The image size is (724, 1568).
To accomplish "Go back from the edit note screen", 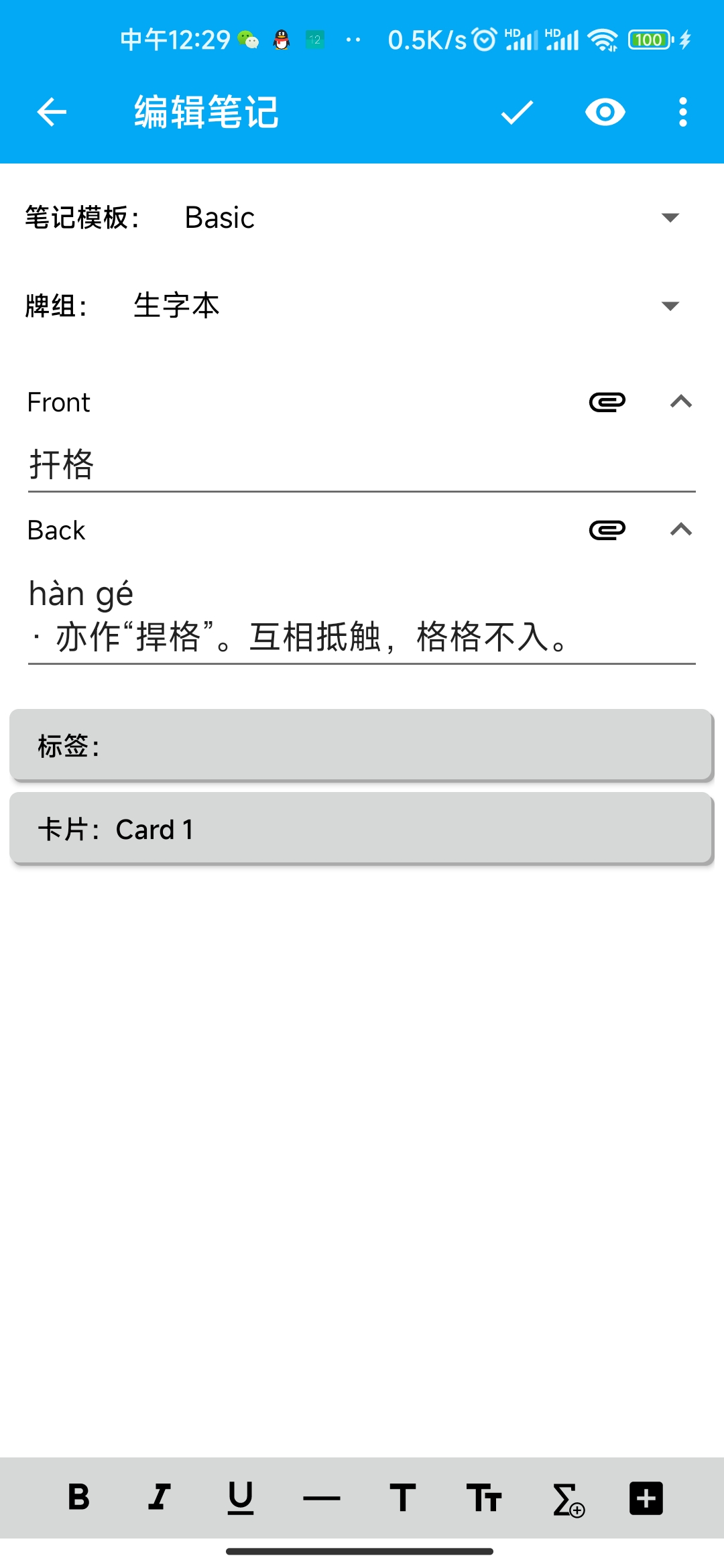I will pyautogui.click(x=52, y=112).
